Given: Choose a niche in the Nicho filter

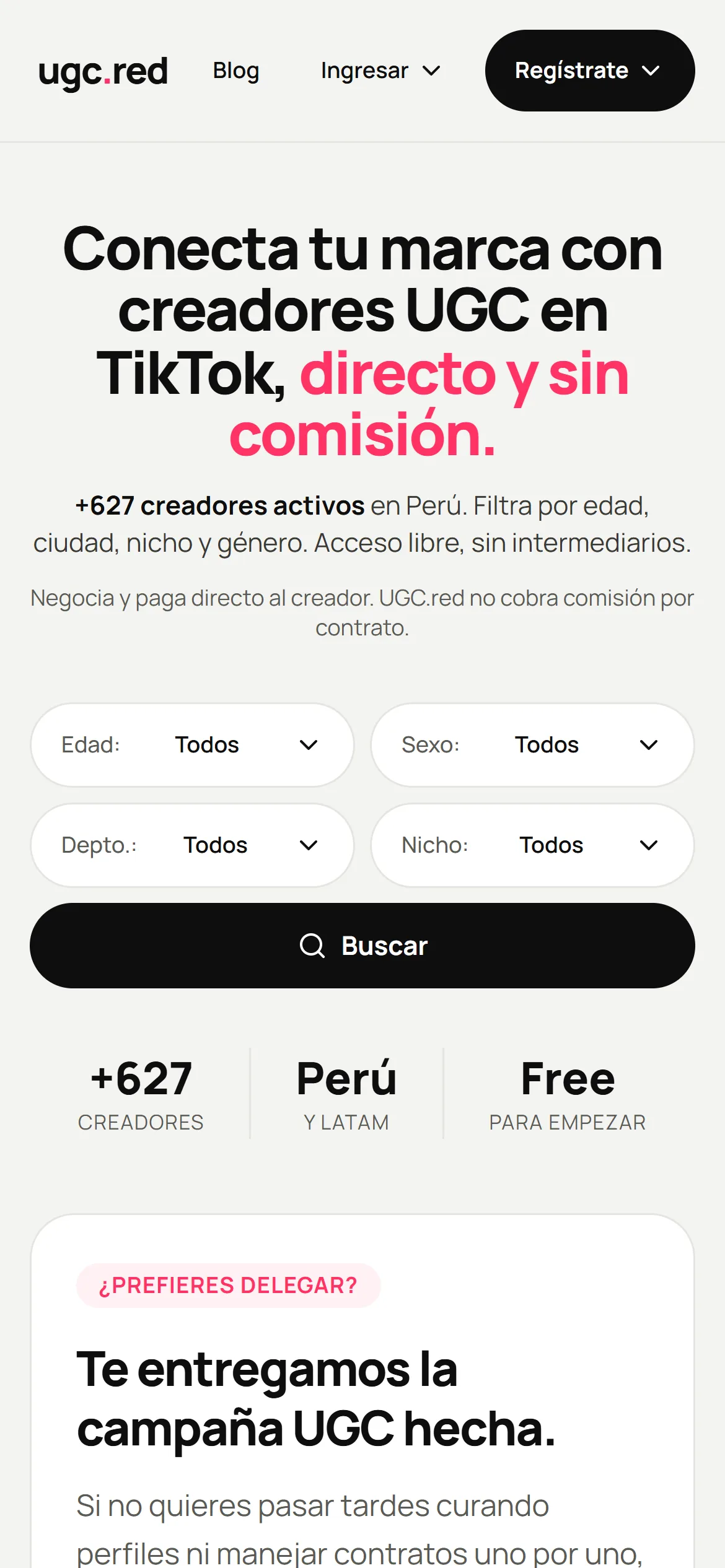Looking at the screenshot, I should click(x=532, y=845).
